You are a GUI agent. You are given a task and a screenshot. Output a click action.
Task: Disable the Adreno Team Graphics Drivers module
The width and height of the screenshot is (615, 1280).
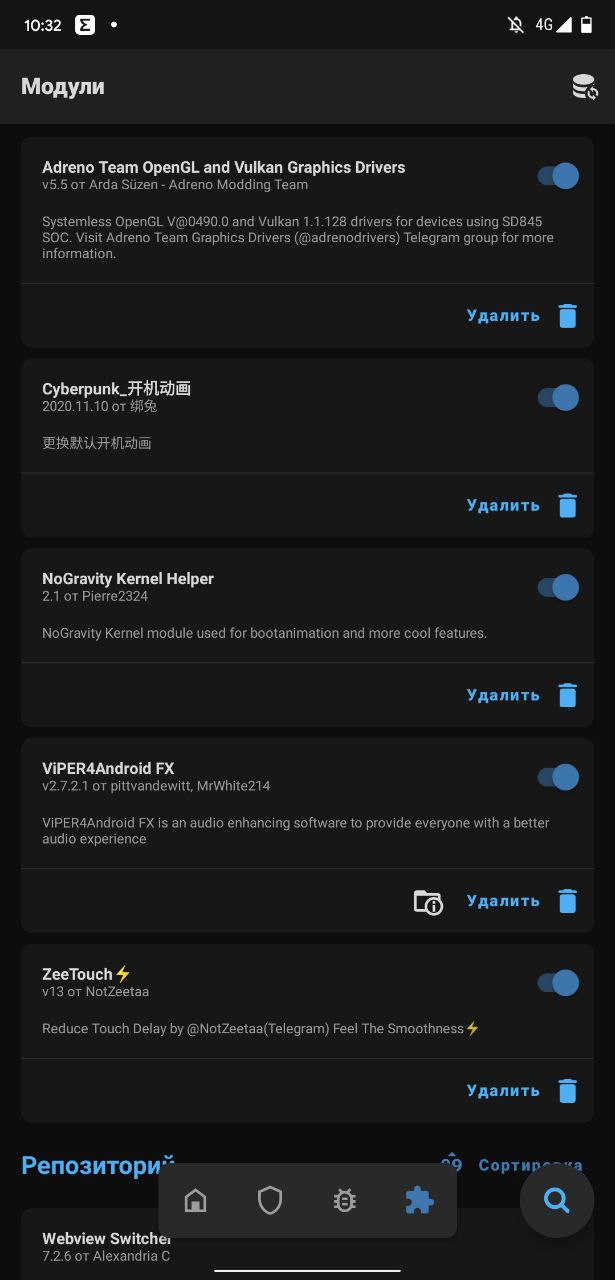pos(558,176)
